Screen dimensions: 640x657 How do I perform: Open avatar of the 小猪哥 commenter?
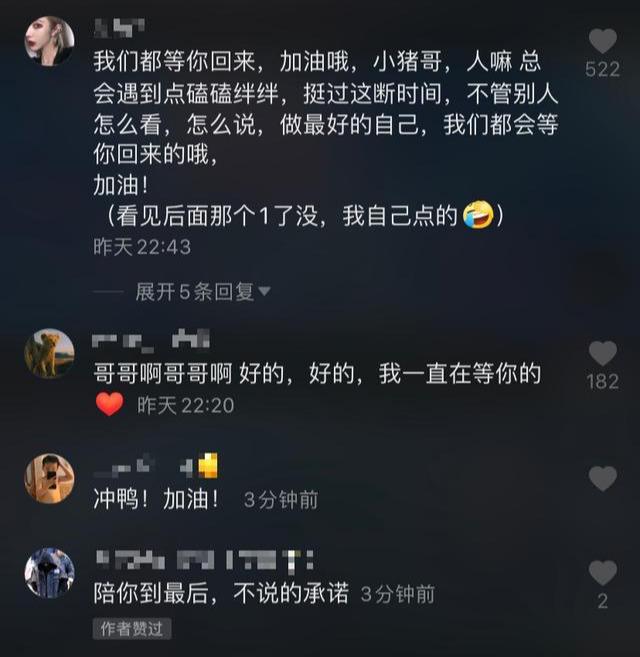click(x=49, y=41)
